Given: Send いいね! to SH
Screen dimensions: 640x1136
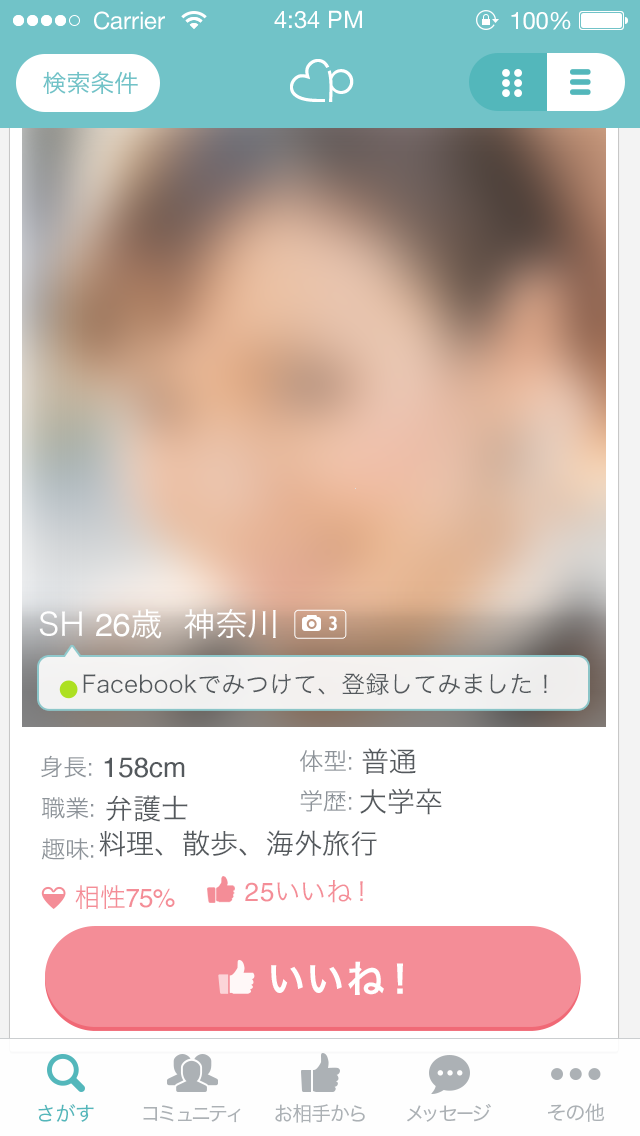Looking at the screenshot, I should [313, 978].
